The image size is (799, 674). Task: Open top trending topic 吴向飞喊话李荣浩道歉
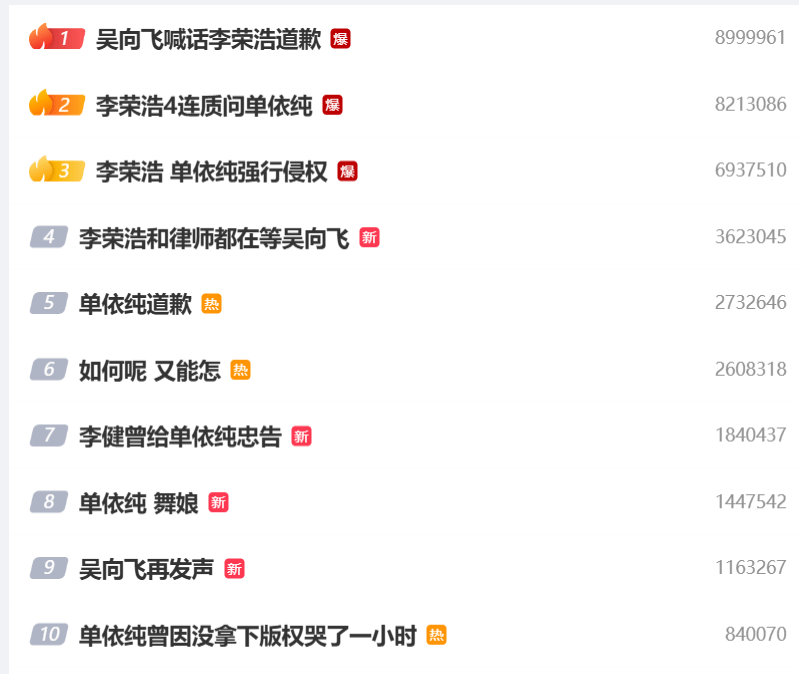click(x=208, y=39)
